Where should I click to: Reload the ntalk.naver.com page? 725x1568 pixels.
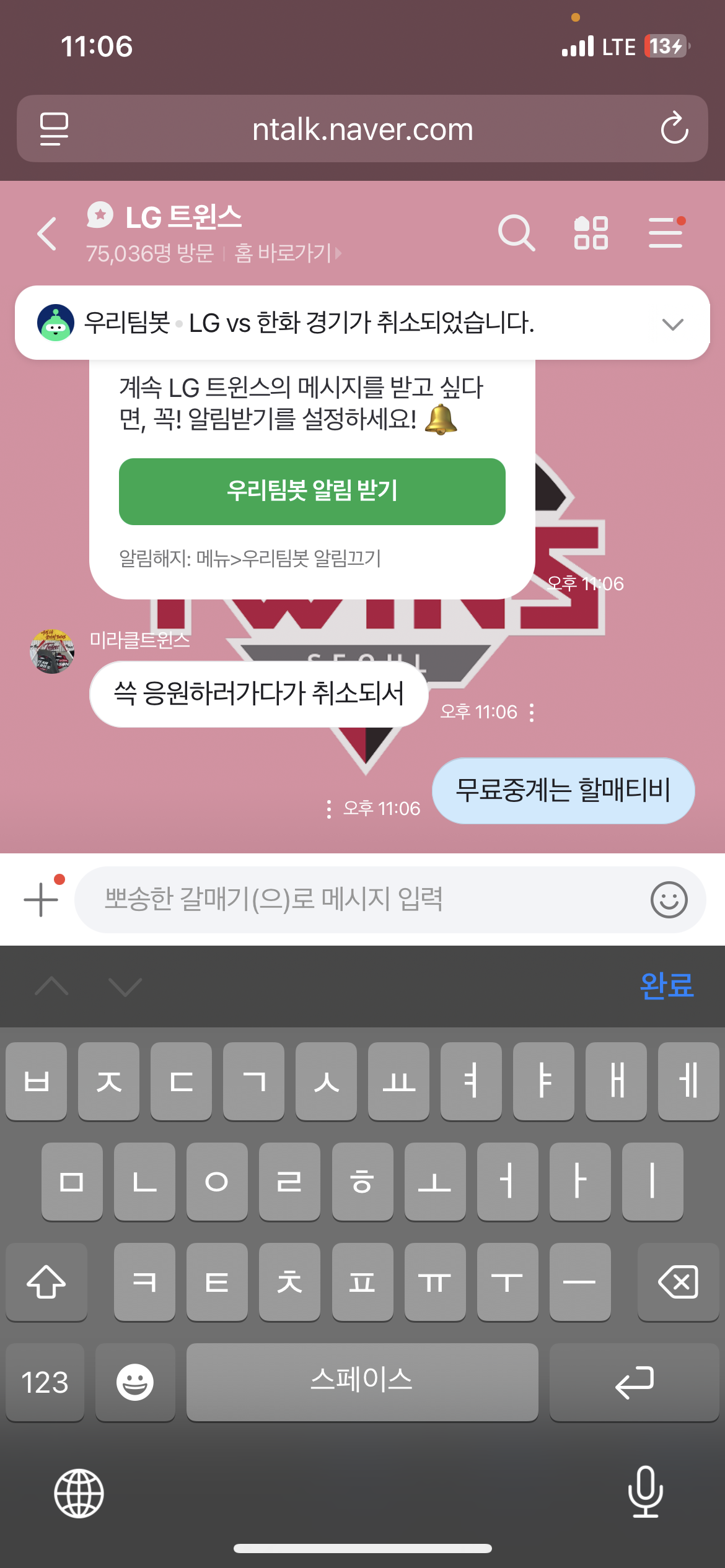[x=674, y=129]
